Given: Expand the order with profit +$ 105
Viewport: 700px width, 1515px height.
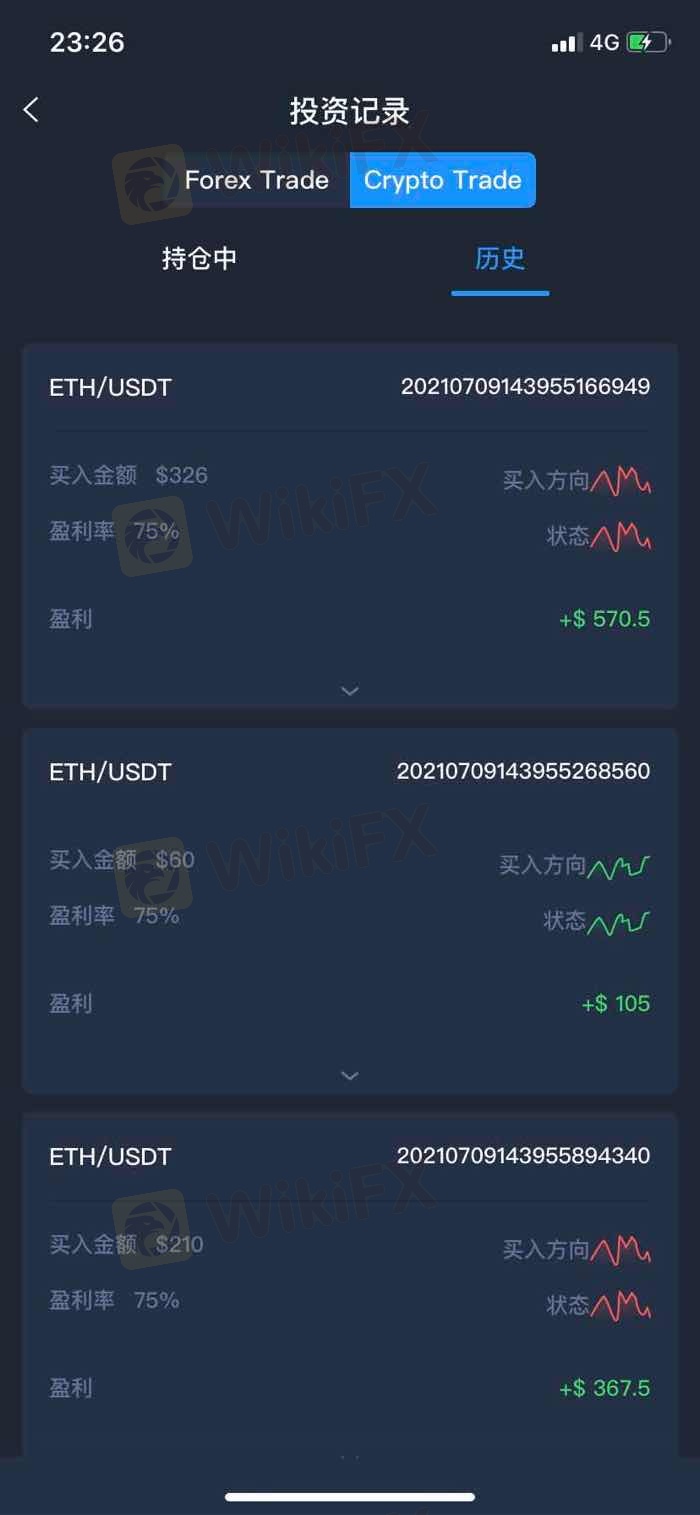Looking at the screenshot, I should pyautogui.click(x=350, y=1076).
